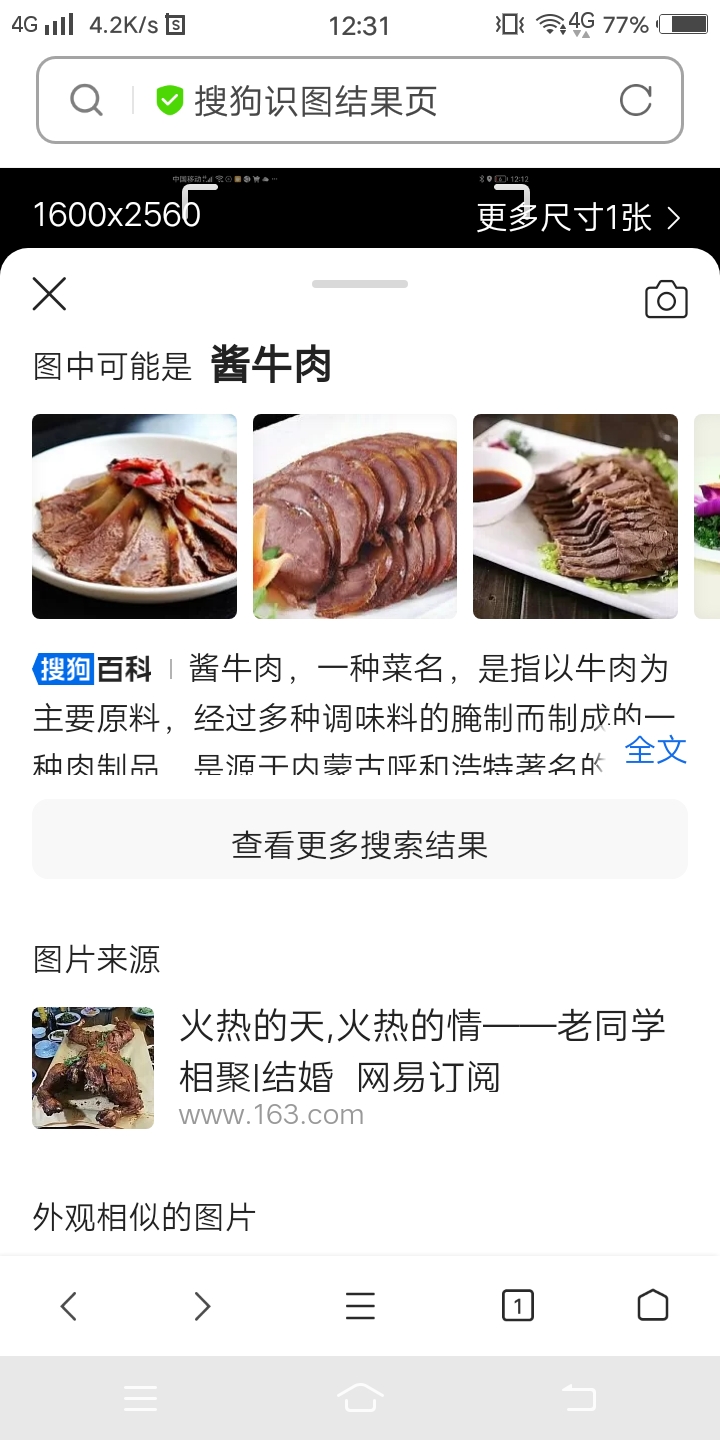This screenshot has height=1440, width=720.
Task: Tap the system home button
Action: tap(360, 1398)
